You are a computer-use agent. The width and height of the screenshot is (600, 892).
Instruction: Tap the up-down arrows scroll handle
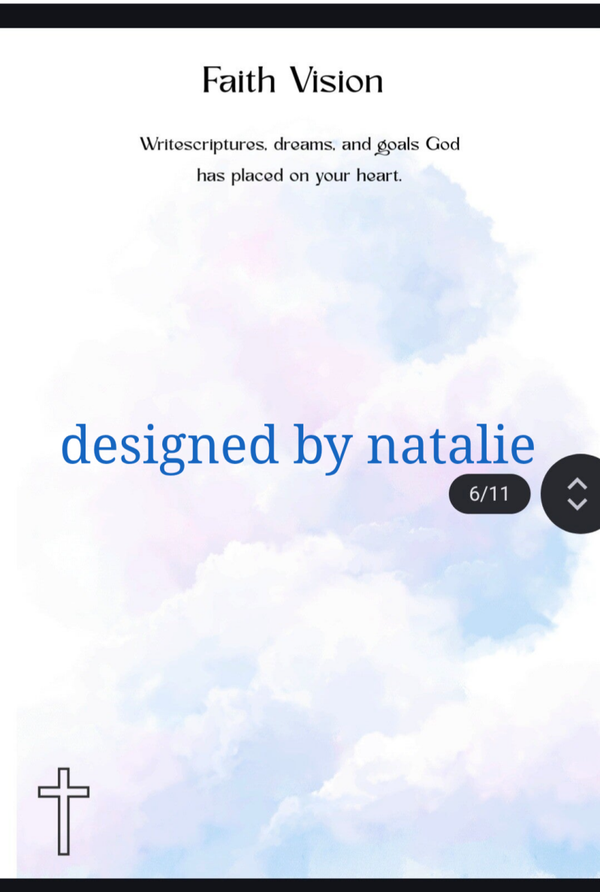pyautogui.click(x=573, y=494)
